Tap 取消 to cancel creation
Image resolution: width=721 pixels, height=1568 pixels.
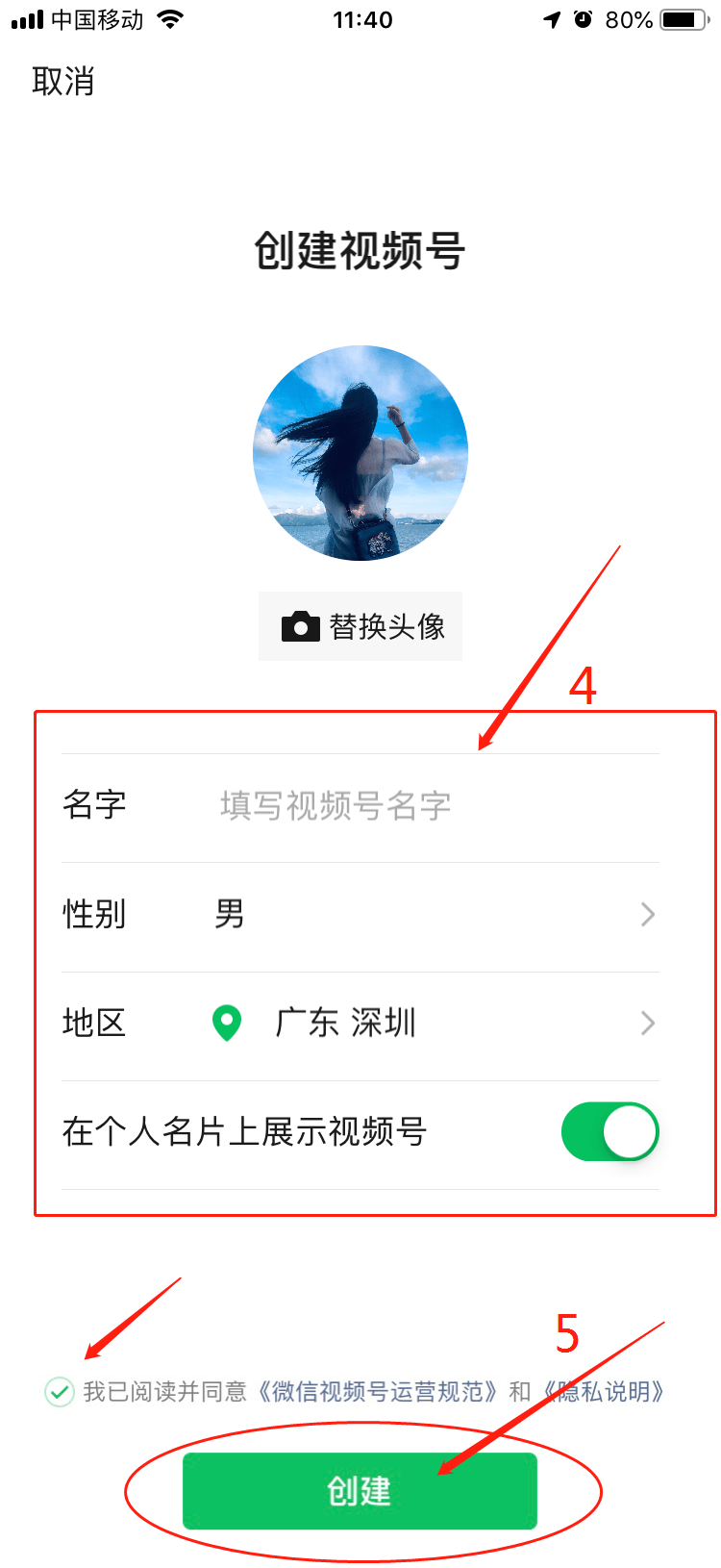pos(63,82)
